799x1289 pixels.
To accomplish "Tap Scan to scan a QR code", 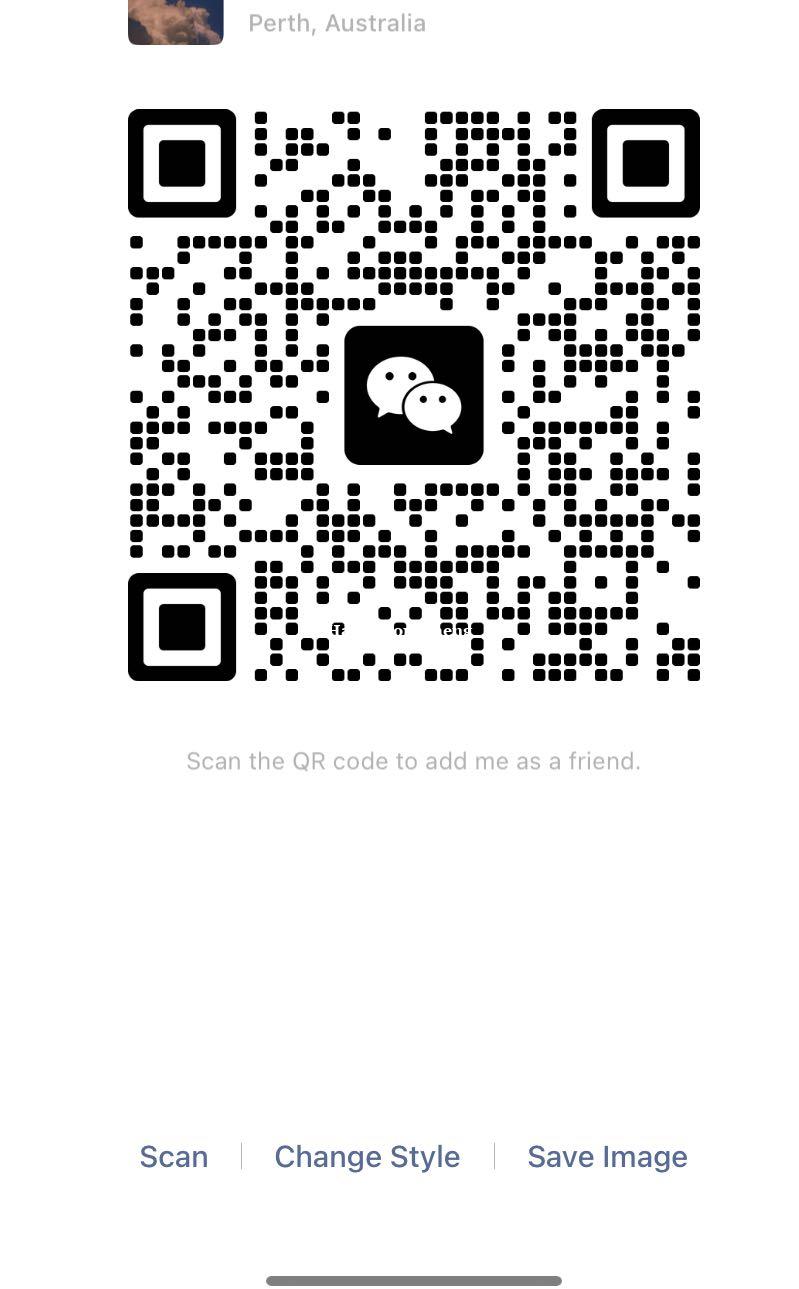I will click(x=174, y=1157).
